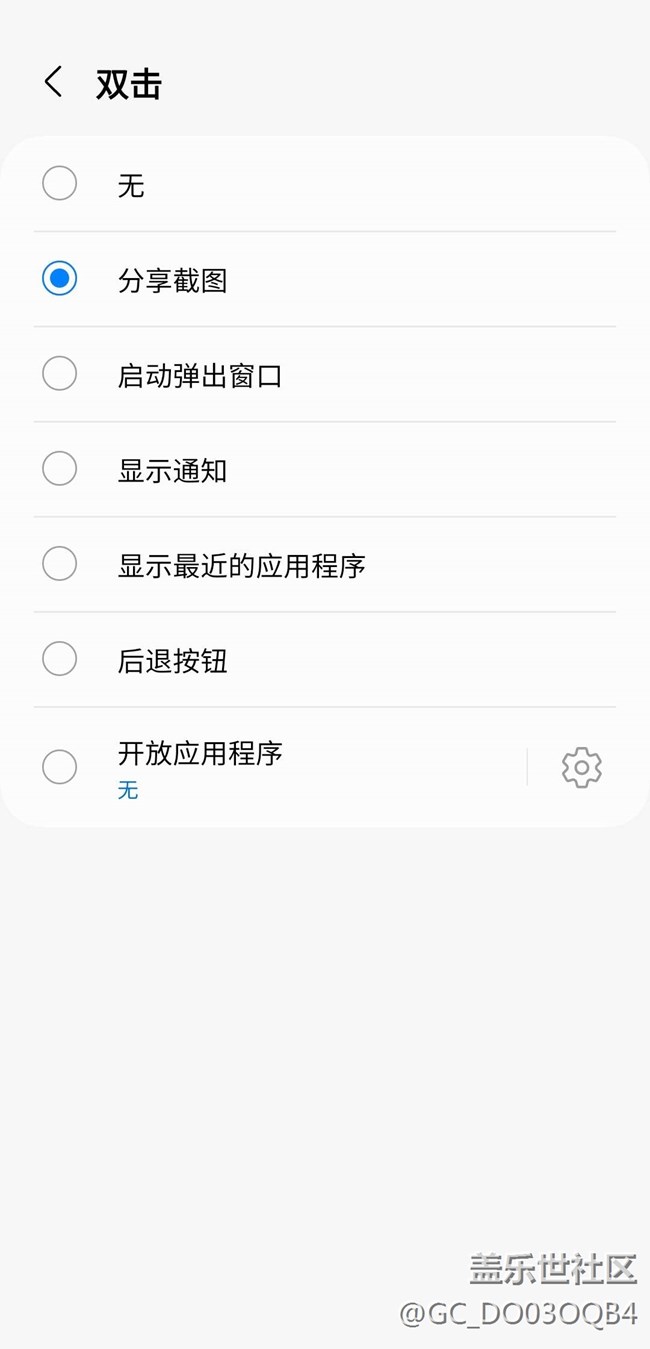650x1349 pixels.
Task: Select the 开放应用程序 option
Action: tap(60, 767)
